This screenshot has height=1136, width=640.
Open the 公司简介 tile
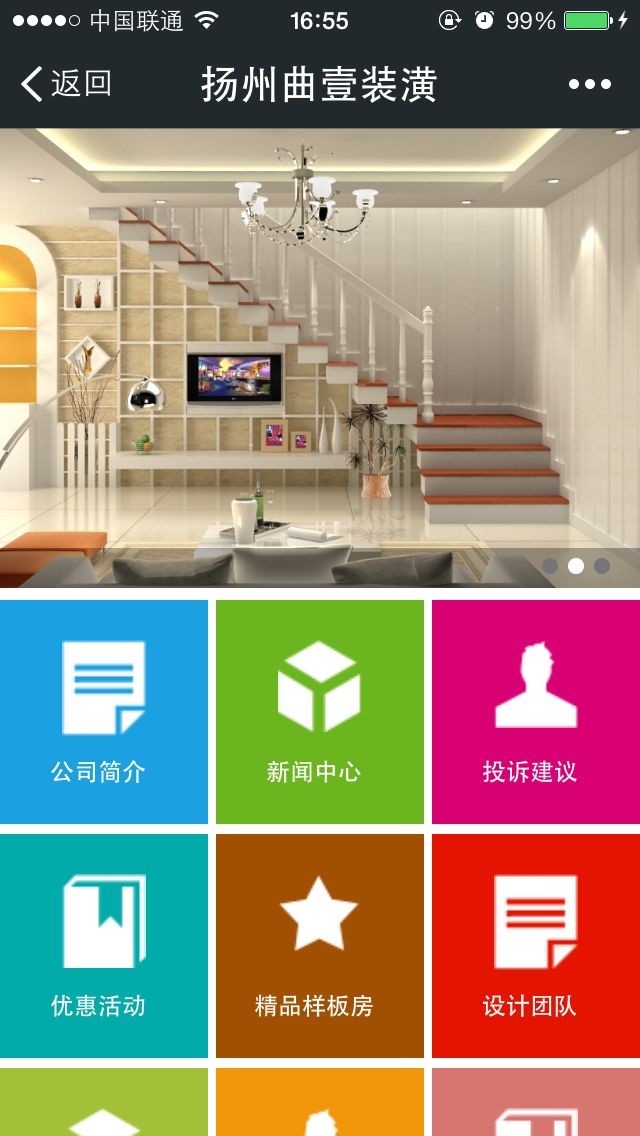pyautogui.click(x=104, y=712)
